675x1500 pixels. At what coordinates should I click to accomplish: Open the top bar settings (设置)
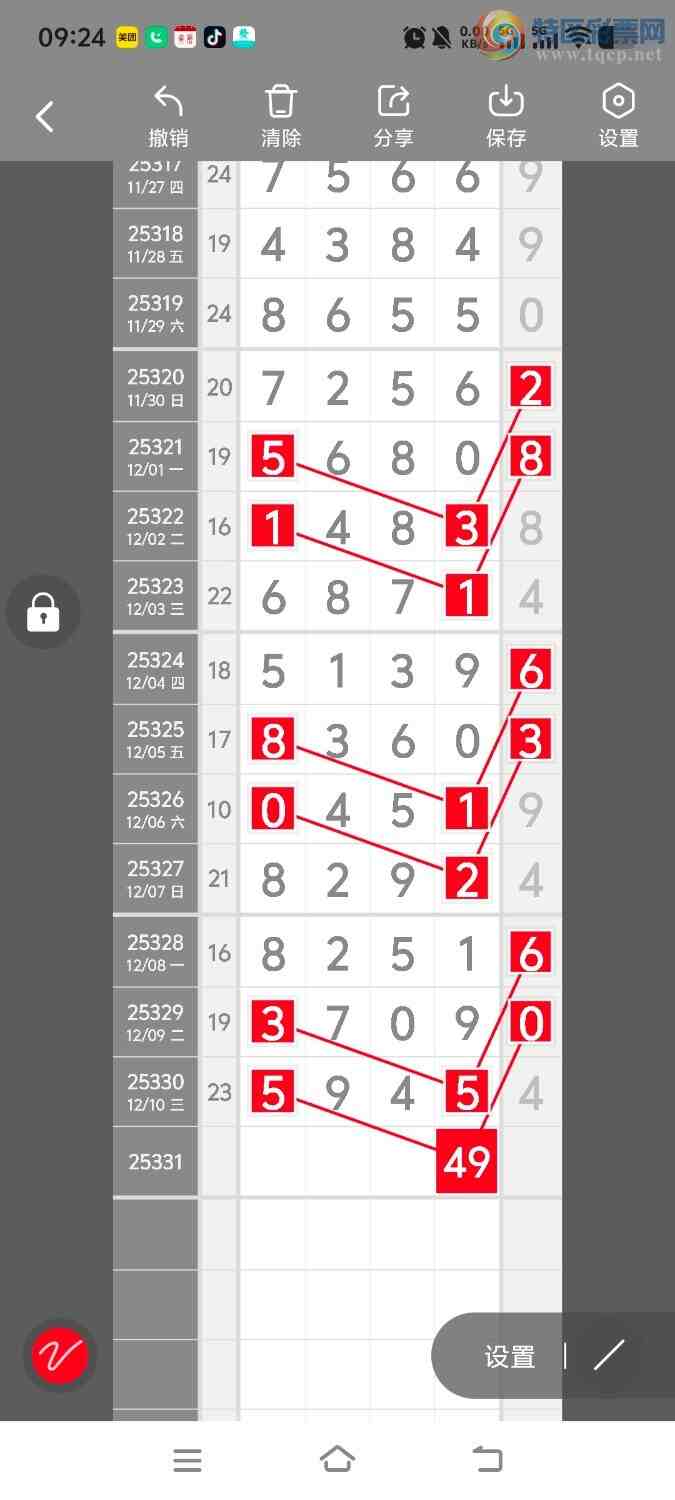pyautogui.click(x=618, y=117)
